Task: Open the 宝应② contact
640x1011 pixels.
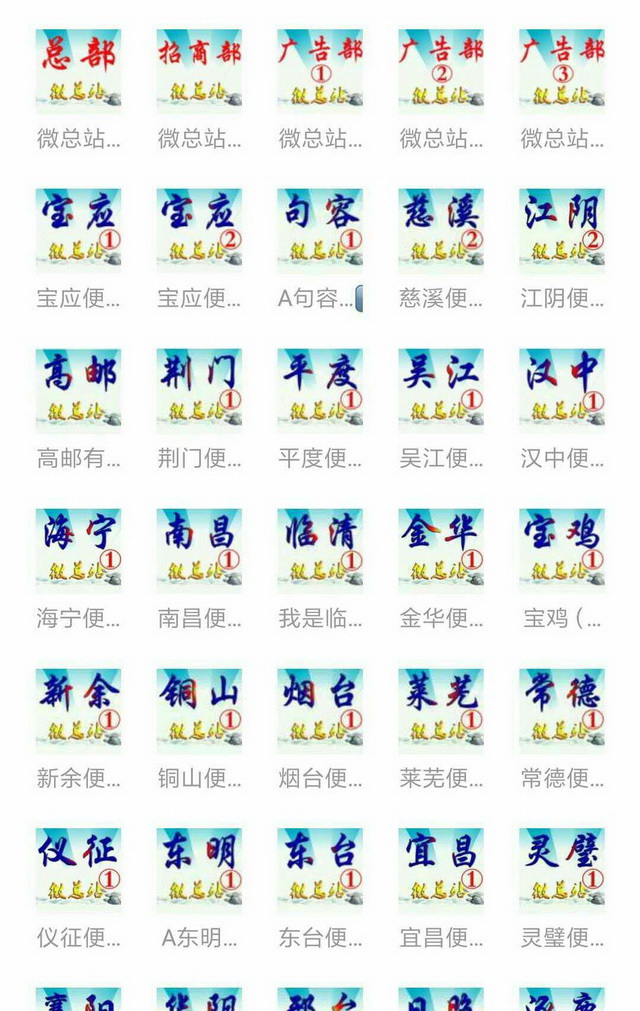Action: [x=199, y=230]
